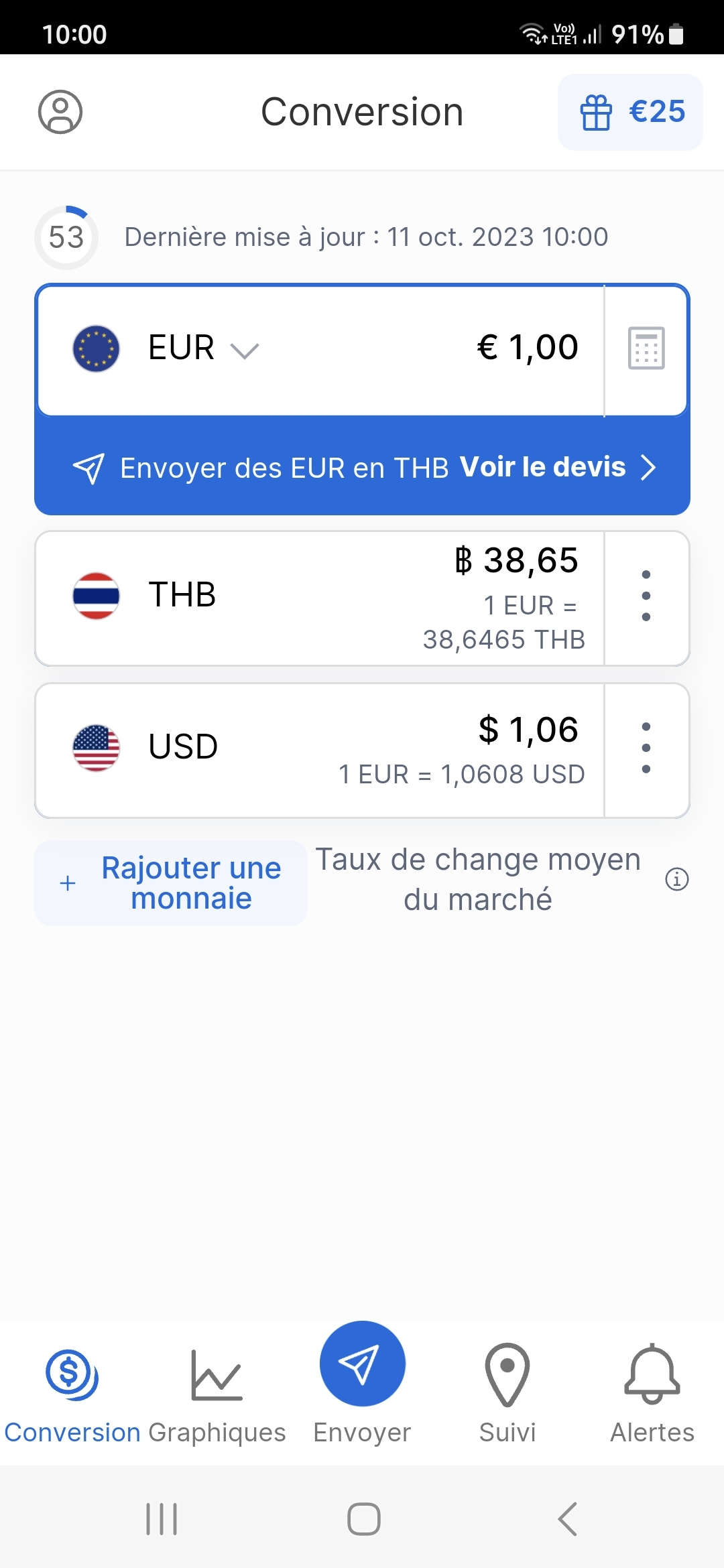The width and height of the screenshot is (724, 1568).
Task: Open the calculator icon
Action: [646, 348]
